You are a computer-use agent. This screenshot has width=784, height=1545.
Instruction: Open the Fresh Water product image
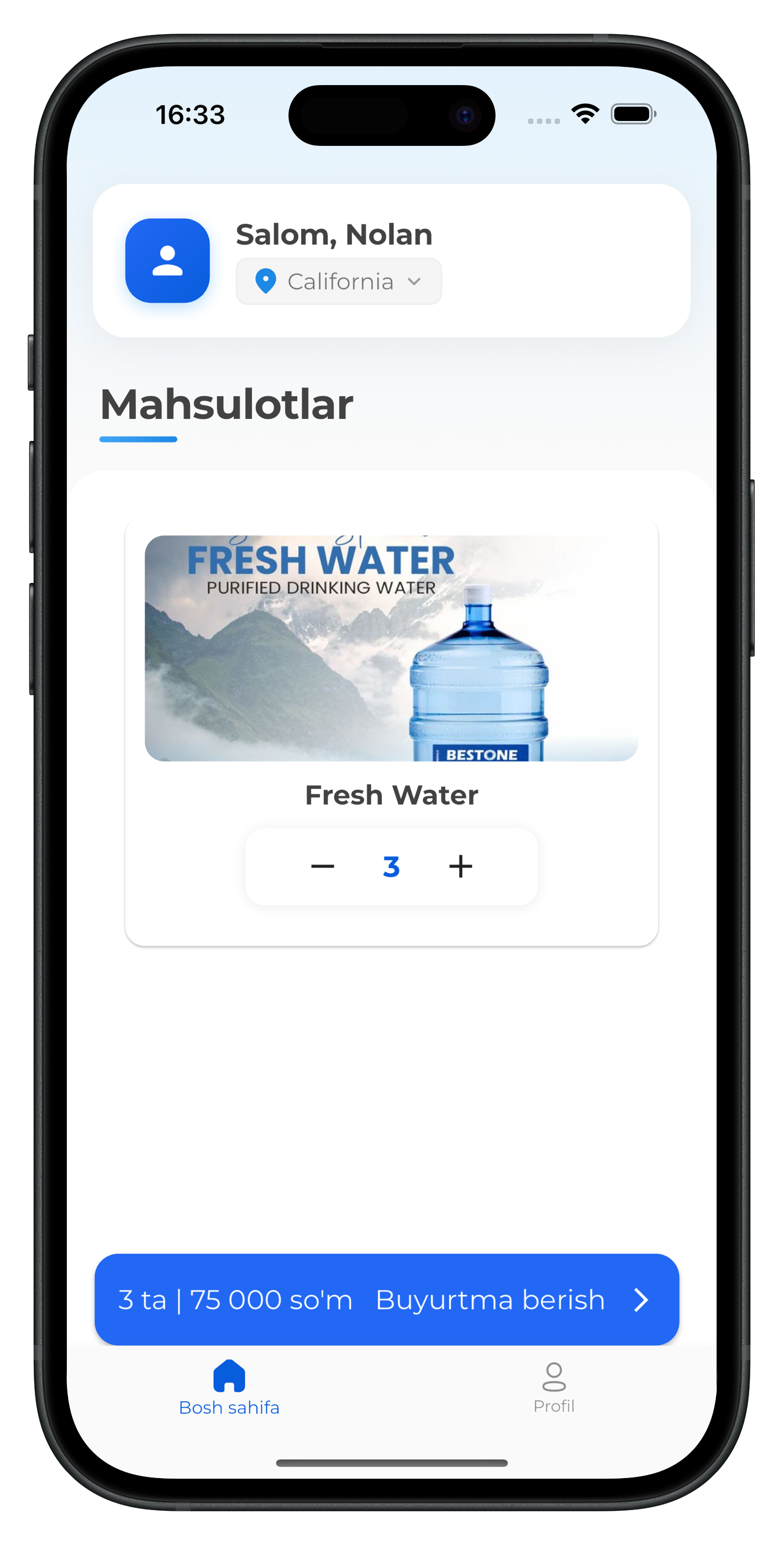tap(391, 648)
